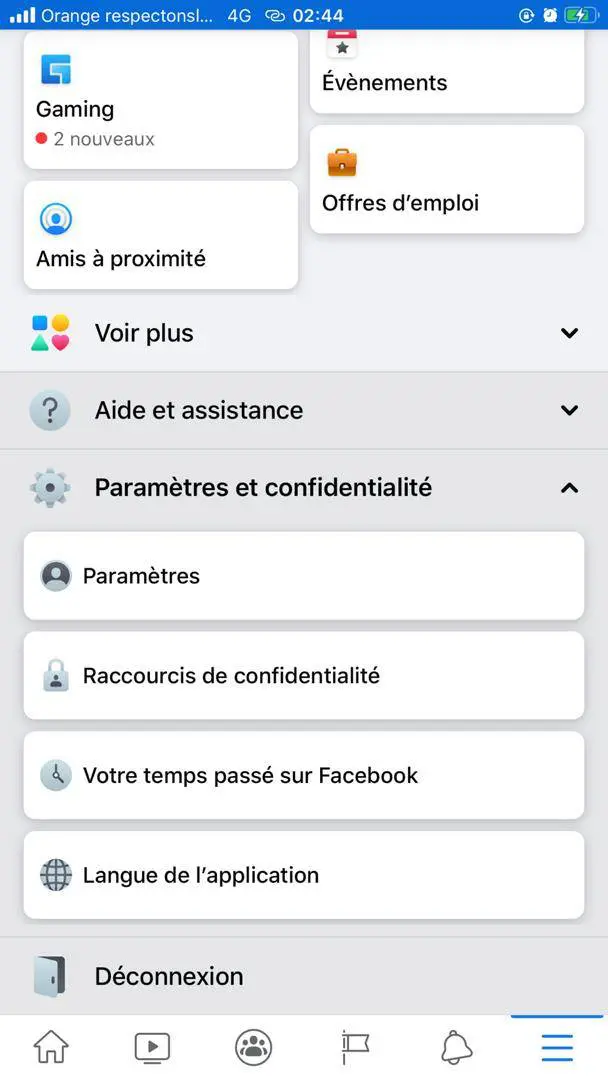Open the Paramètres row
The image size is (608, 1080).
(x=304, y=576)
